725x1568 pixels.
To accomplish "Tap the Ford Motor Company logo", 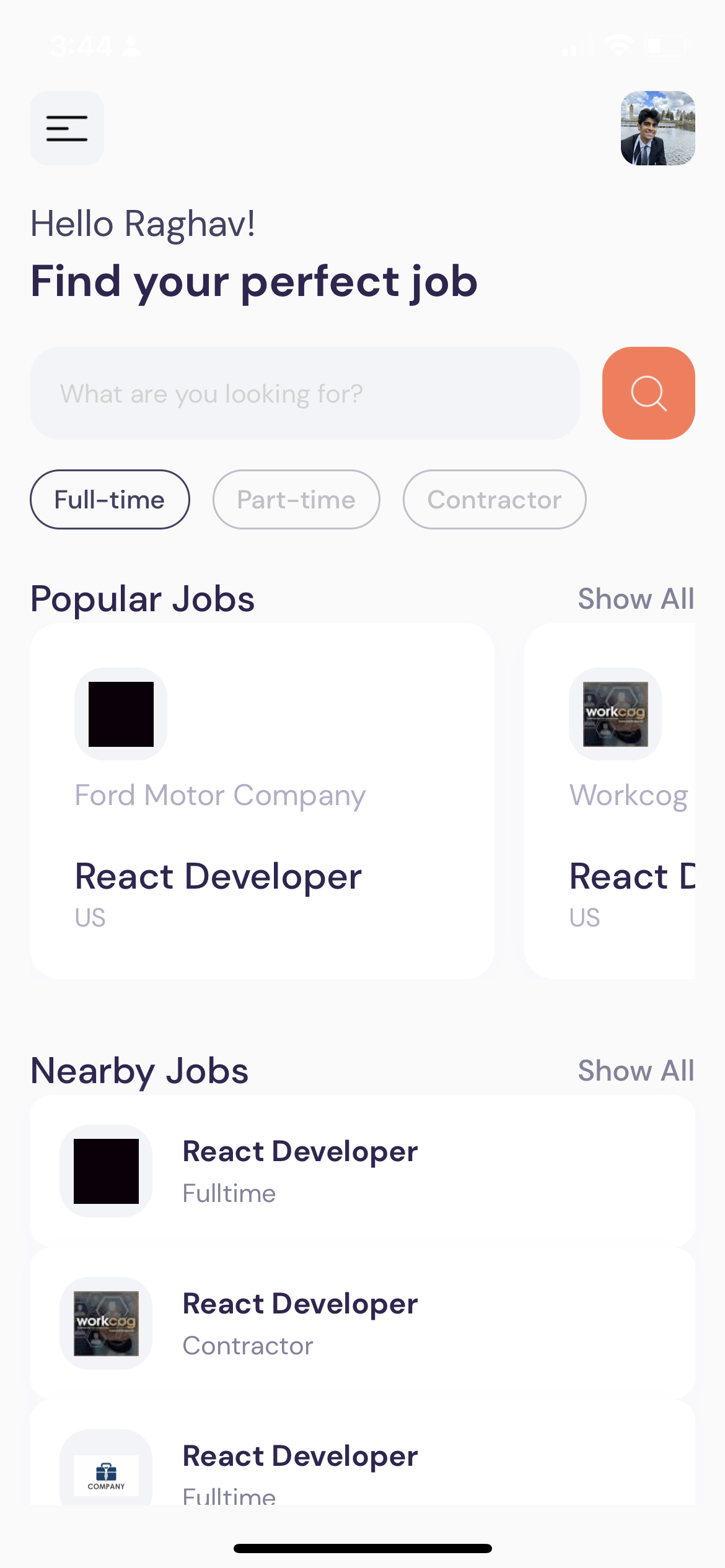I will [120, 713].
